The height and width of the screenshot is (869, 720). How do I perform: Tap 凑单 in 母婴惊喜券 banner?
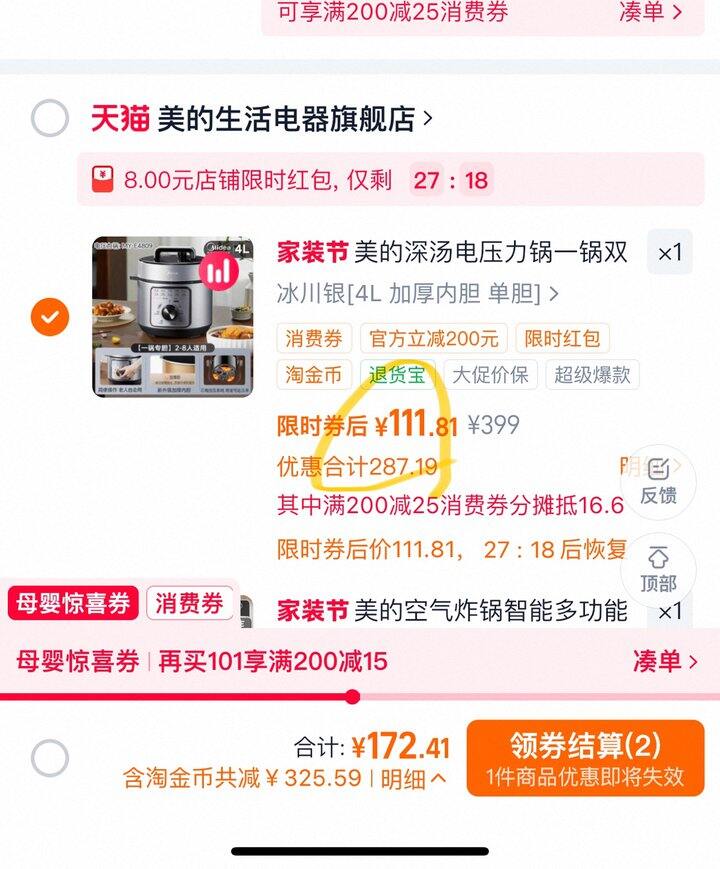[664, 661]
